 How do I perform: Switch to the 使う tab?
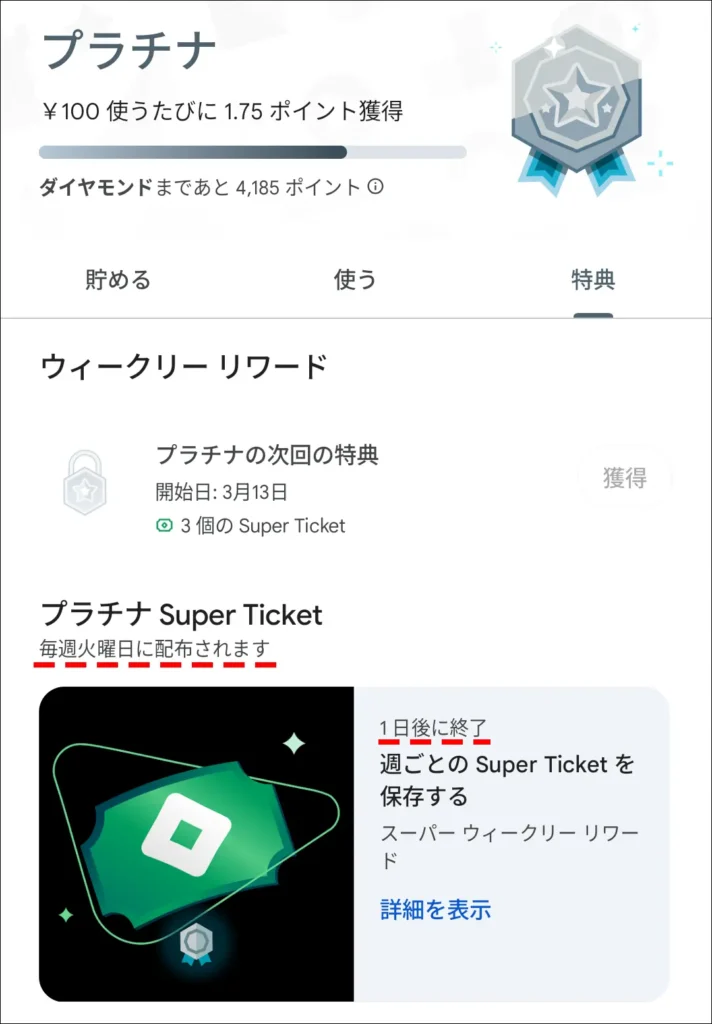click(x=355, y=280)
